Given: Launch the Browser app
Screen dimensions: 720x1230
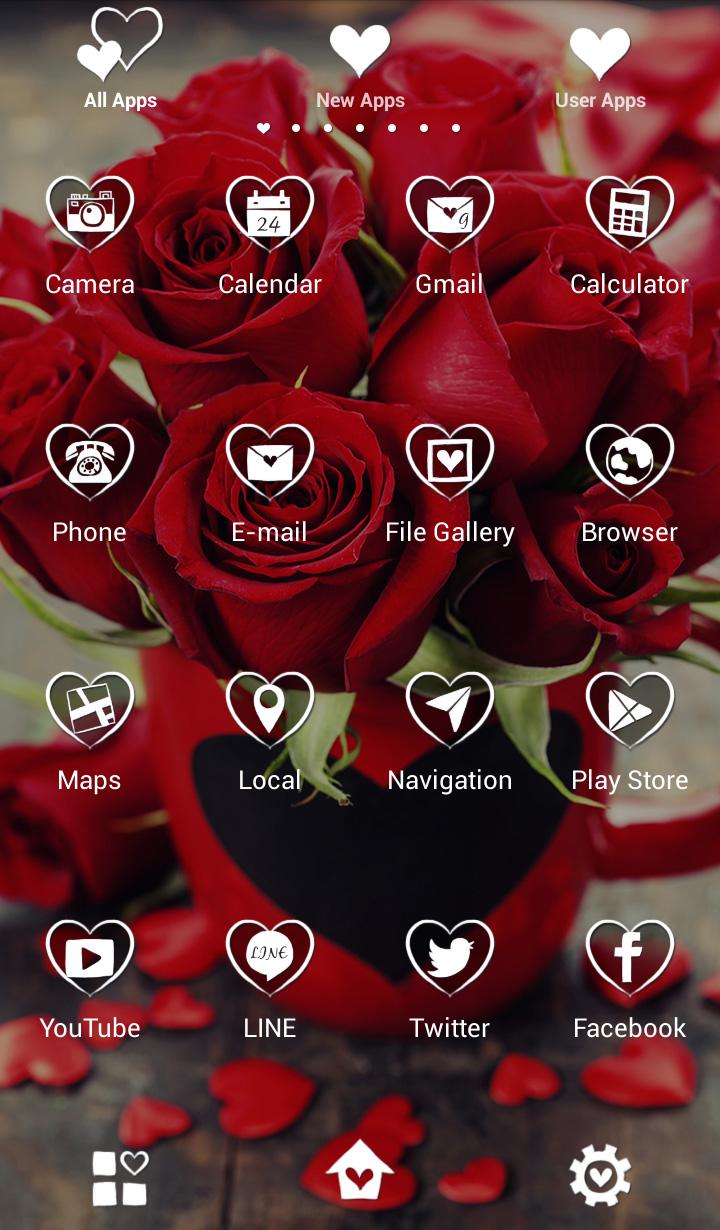Looking at the screenshot, I should click(630, 462).
